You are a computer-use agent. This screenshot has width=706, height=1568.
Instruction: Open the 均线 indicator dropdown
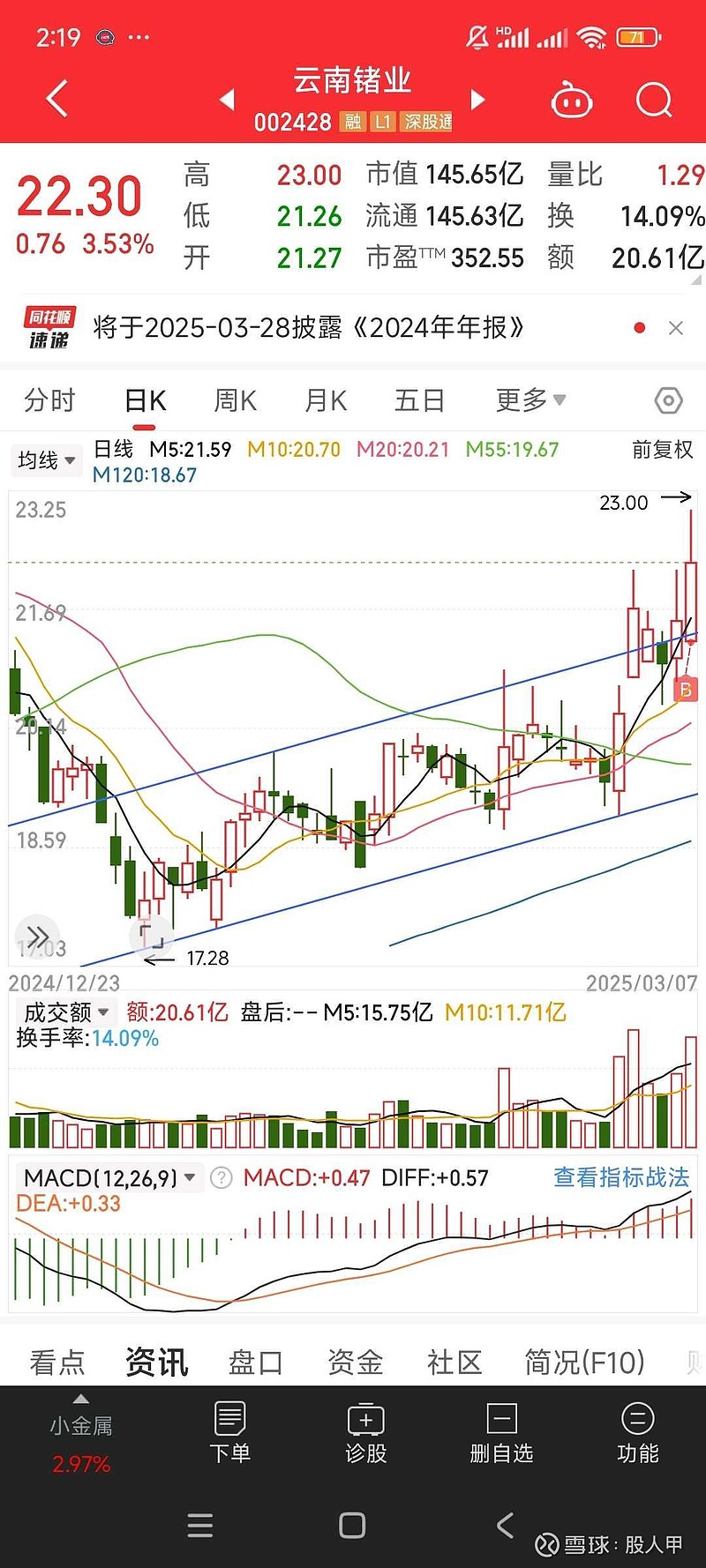point(46,460)
